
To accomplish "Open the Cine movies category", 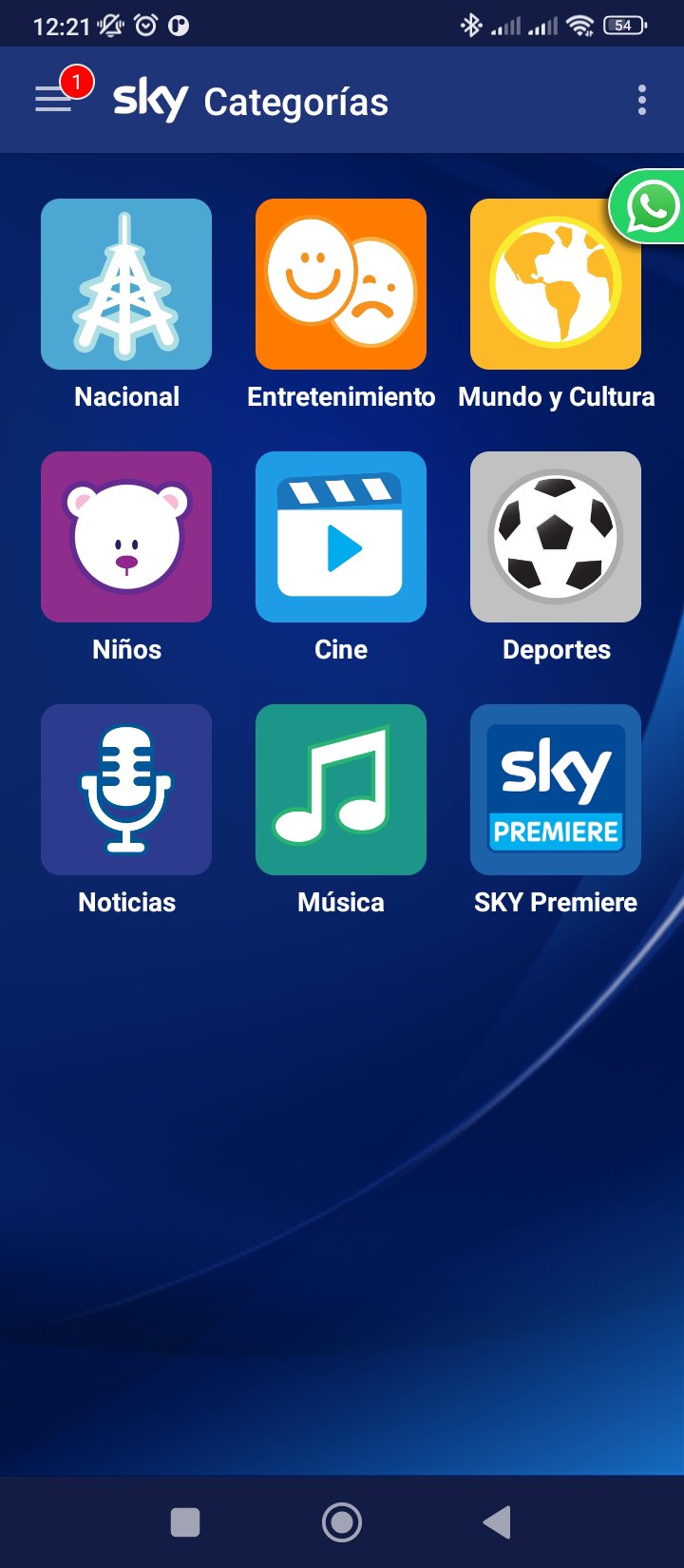I will (340, 536).
